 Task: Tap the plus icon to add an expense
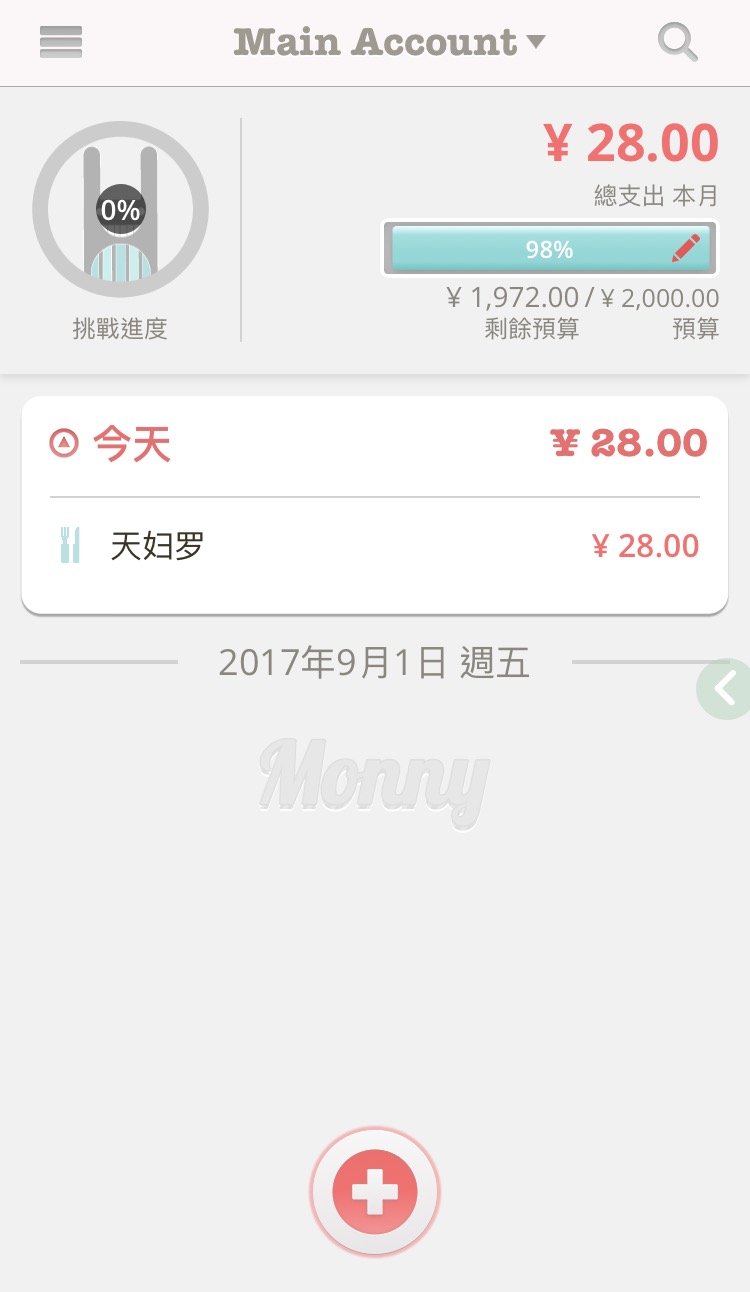click(x=375, y=1191)
